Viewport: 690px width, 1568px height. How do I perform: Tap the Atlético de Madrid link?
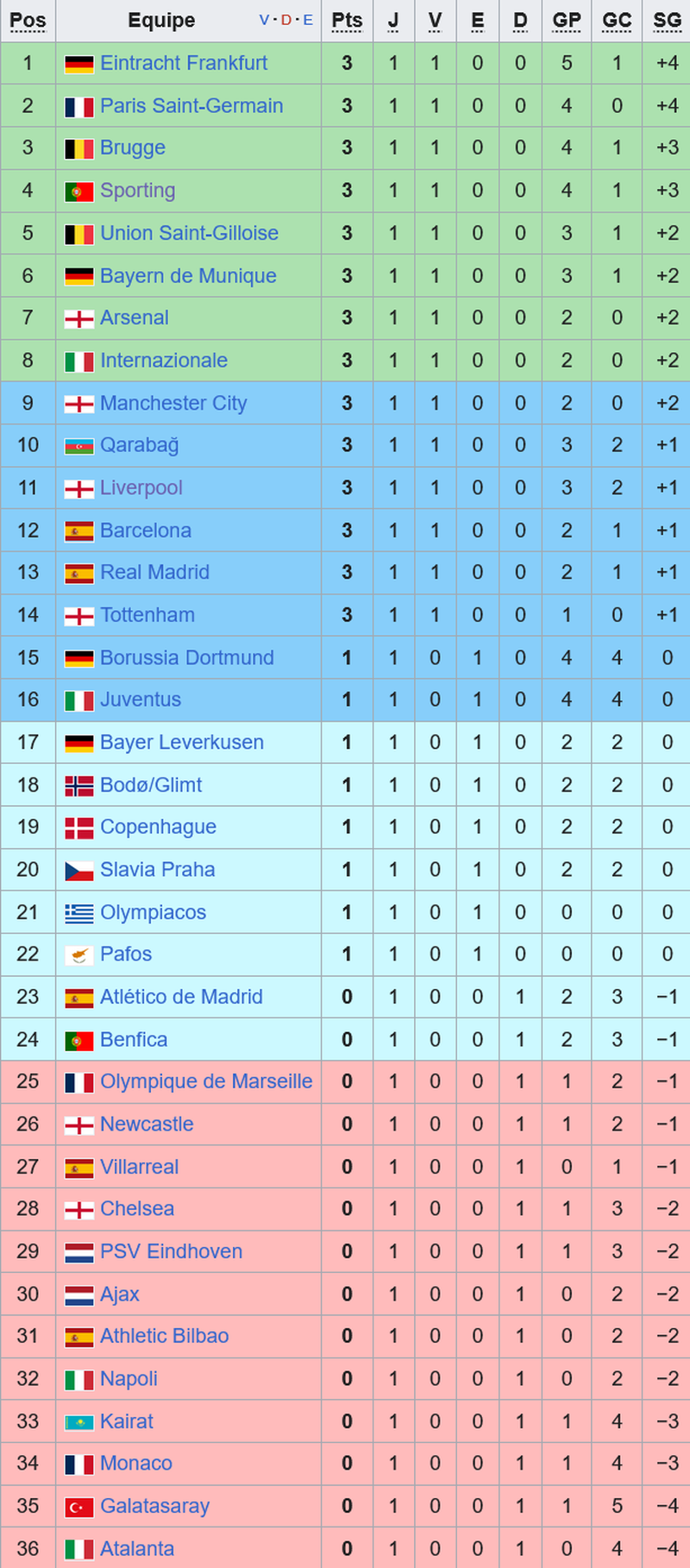(181, 997)
